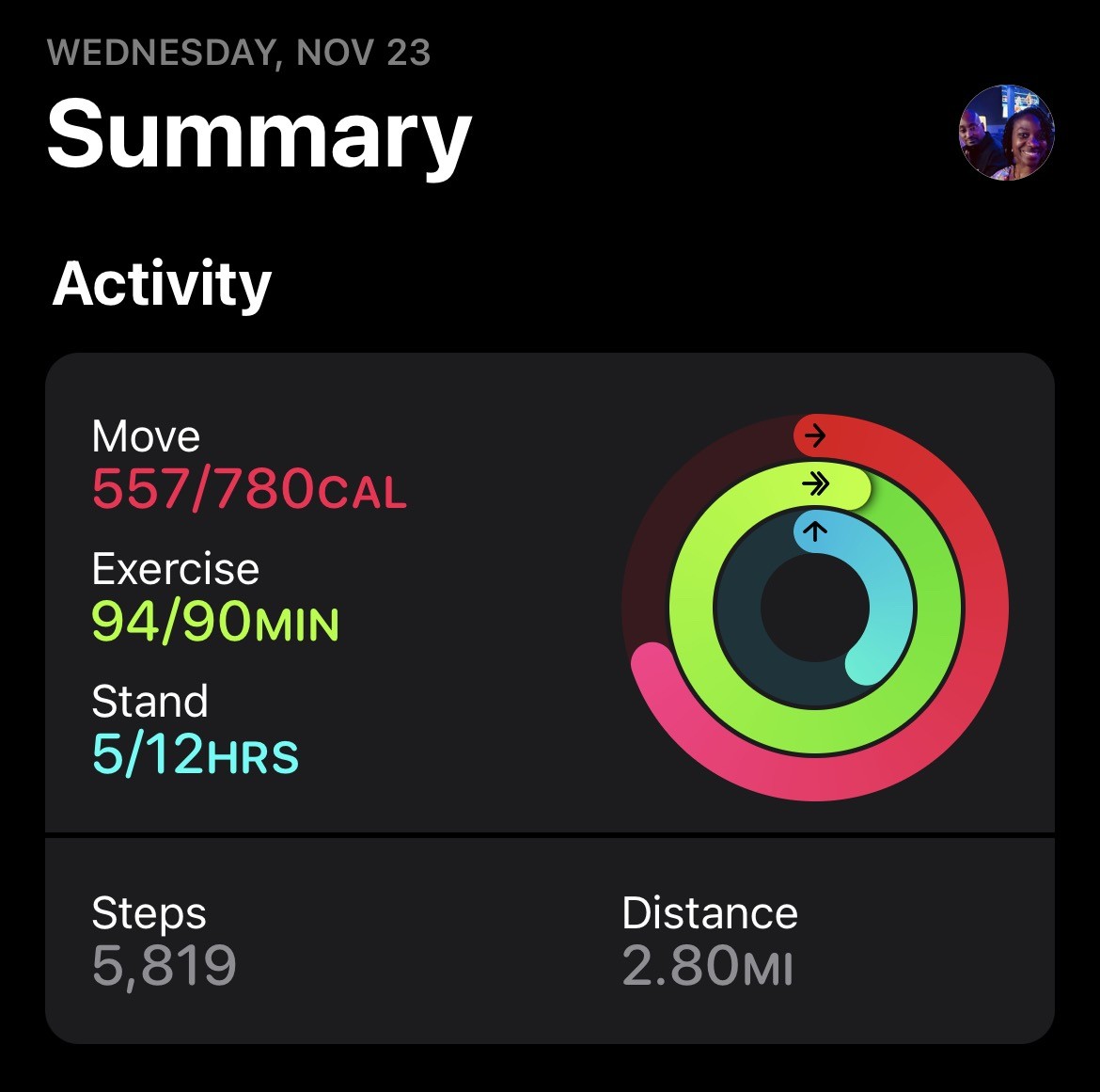Open the profile avatar photo
Viewport: 1100px width, 1092px height.
pyautogui.click(x=1006, y=133)
